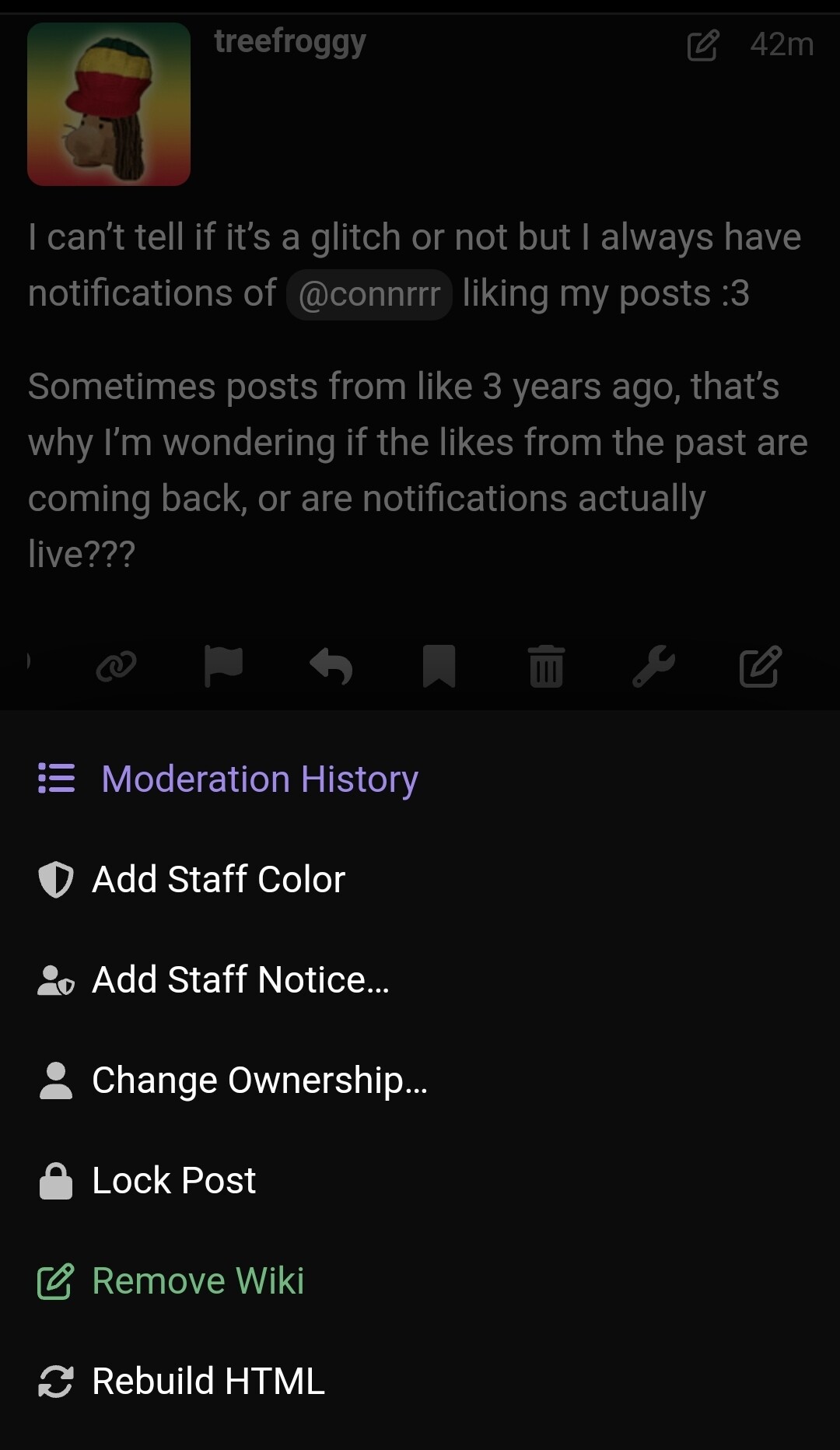Image resolution: width=840 pixels, height=1450 pixels.
Task: Tap the wrench admin icon
Action: 653,667
